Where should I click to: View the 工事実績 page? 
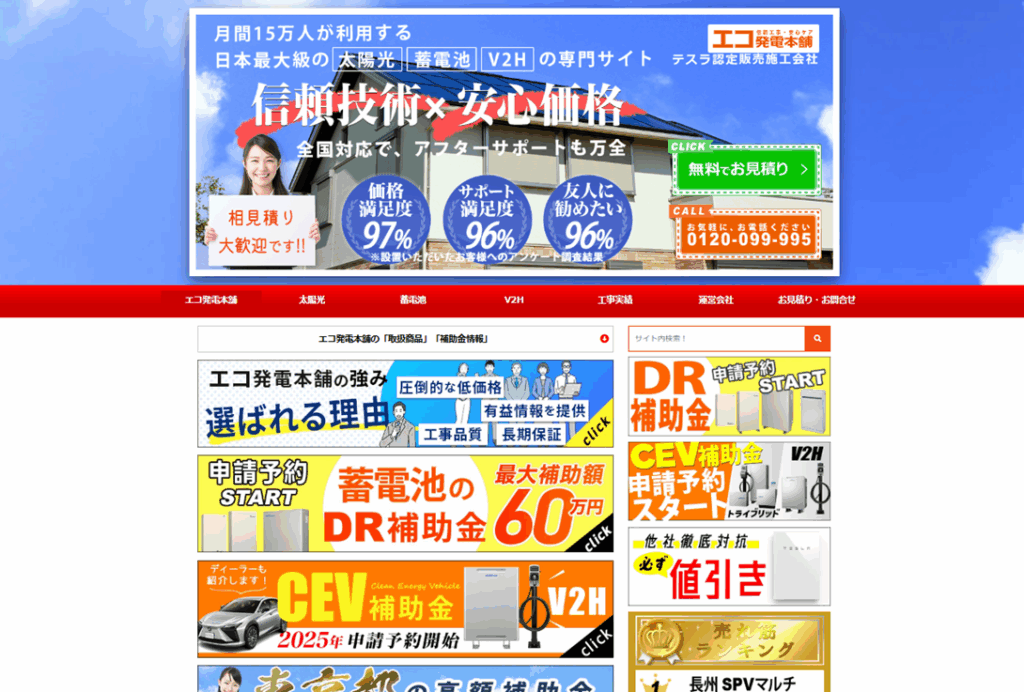click(x=615, y=300)
